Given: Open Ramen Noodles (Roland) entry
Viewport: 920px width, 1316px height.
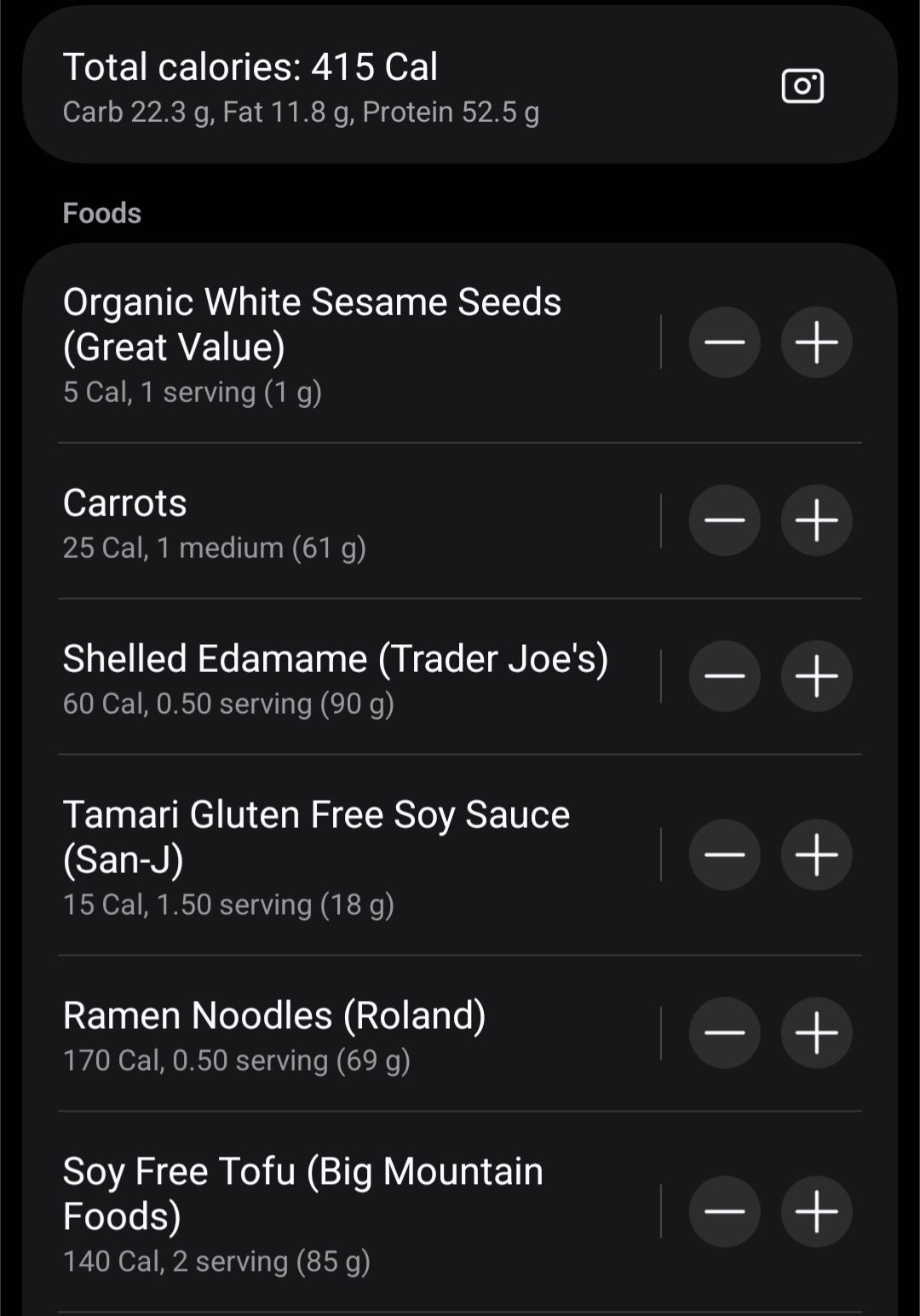Looking at the screenshot, I should click(x=341, y=1034).
